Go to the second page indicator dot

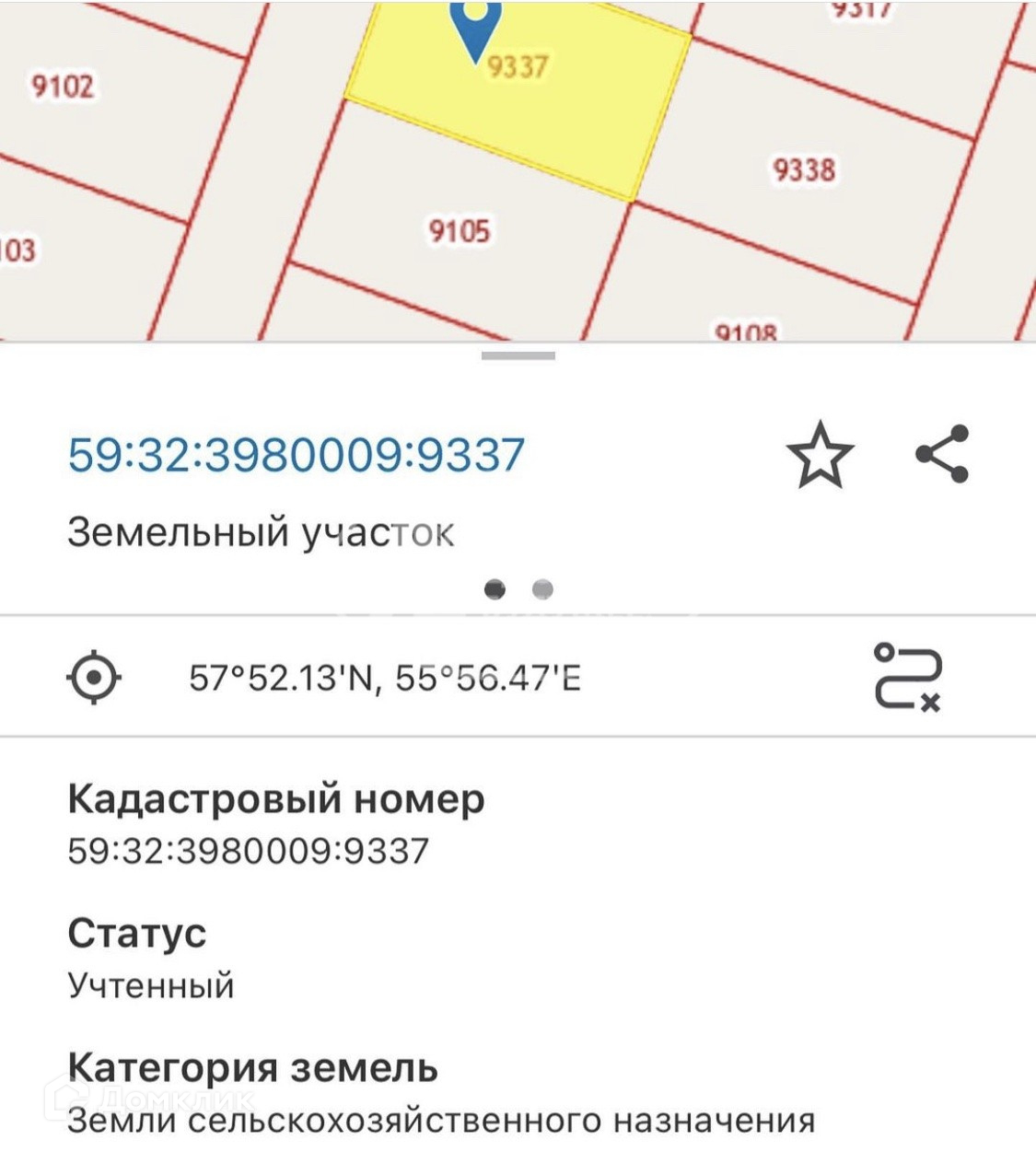[542, 588]
